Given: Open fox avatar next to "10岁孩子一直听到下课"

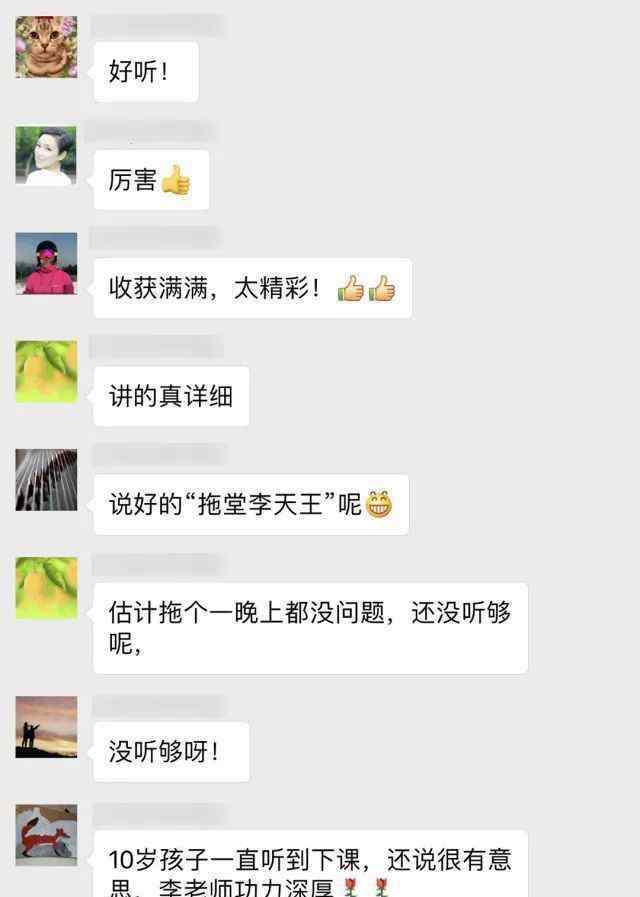Looking at the screenshot, I should pyautogui.click(x=46, y=835).
